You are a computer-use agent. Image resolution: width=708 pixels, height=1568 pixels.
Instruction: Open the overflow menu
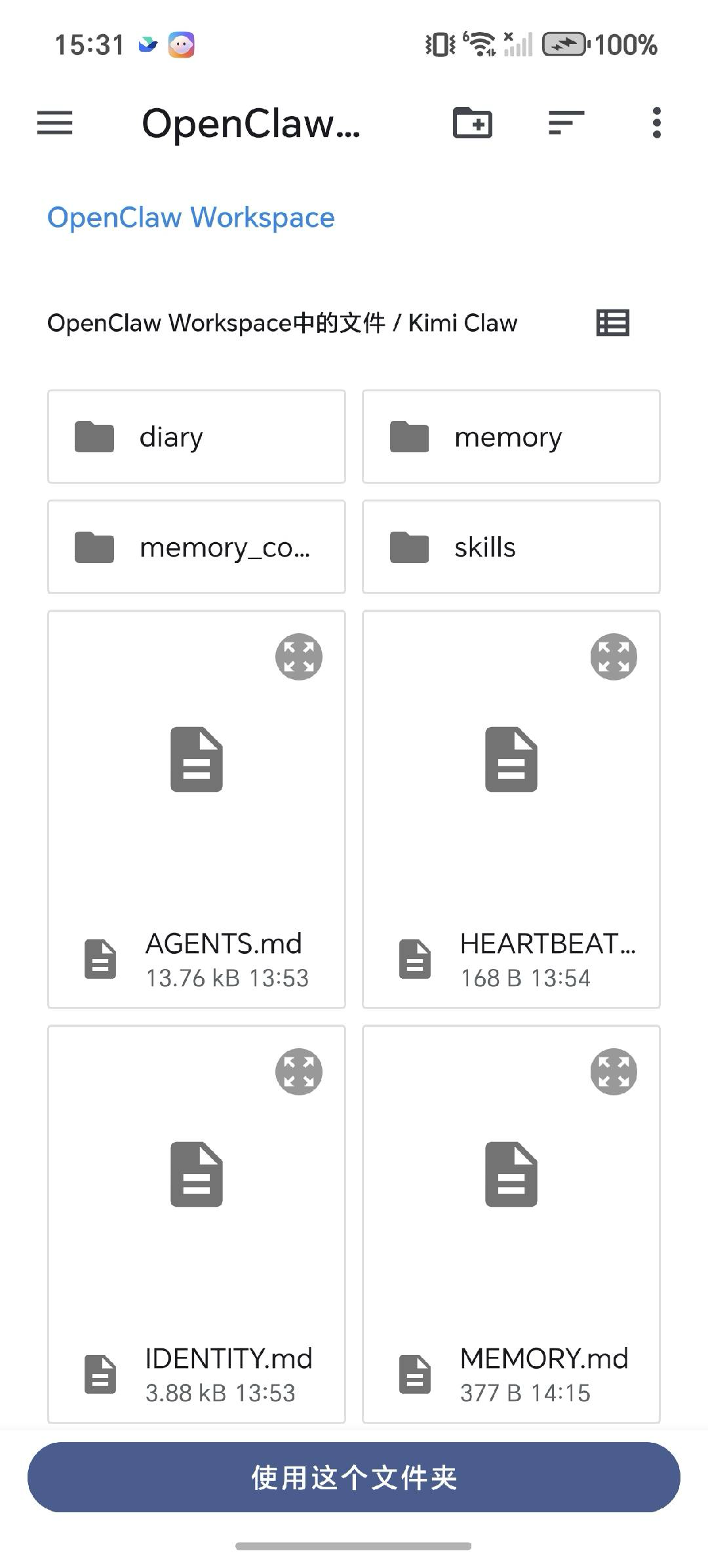tap(656, 123)
